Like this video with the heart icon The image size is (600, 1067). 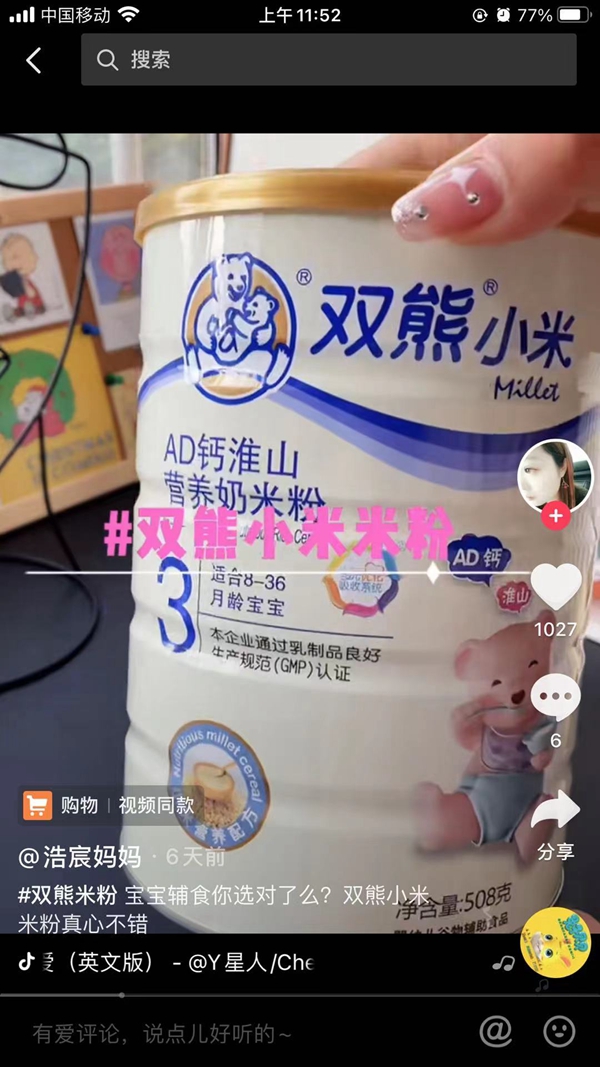tap(555, 587)
